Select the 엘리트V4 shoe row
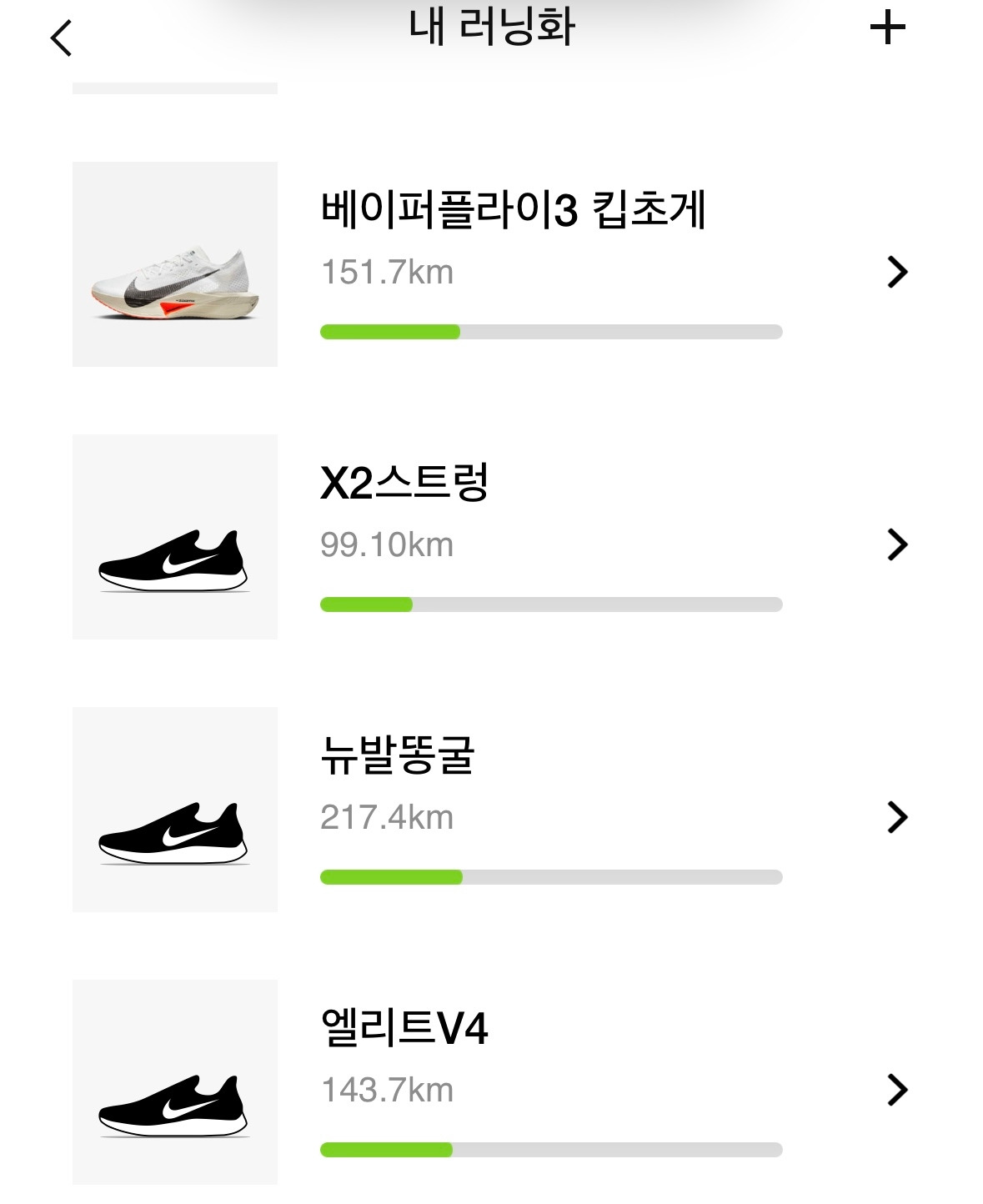983x1204 pixels. point(512,1083)
